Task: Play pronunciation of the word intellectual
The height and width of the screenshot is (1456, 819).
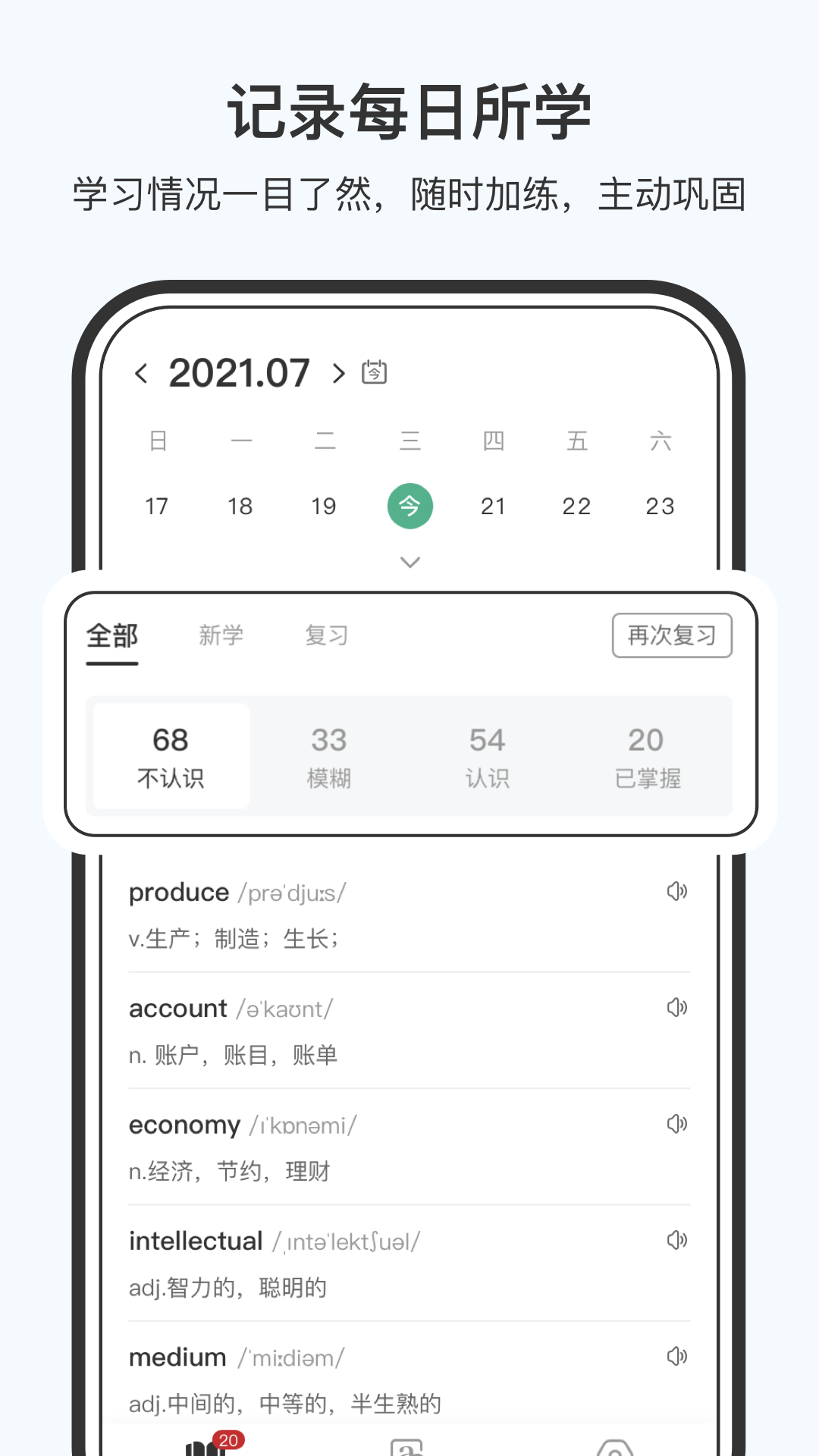Action: (677, 1241)
